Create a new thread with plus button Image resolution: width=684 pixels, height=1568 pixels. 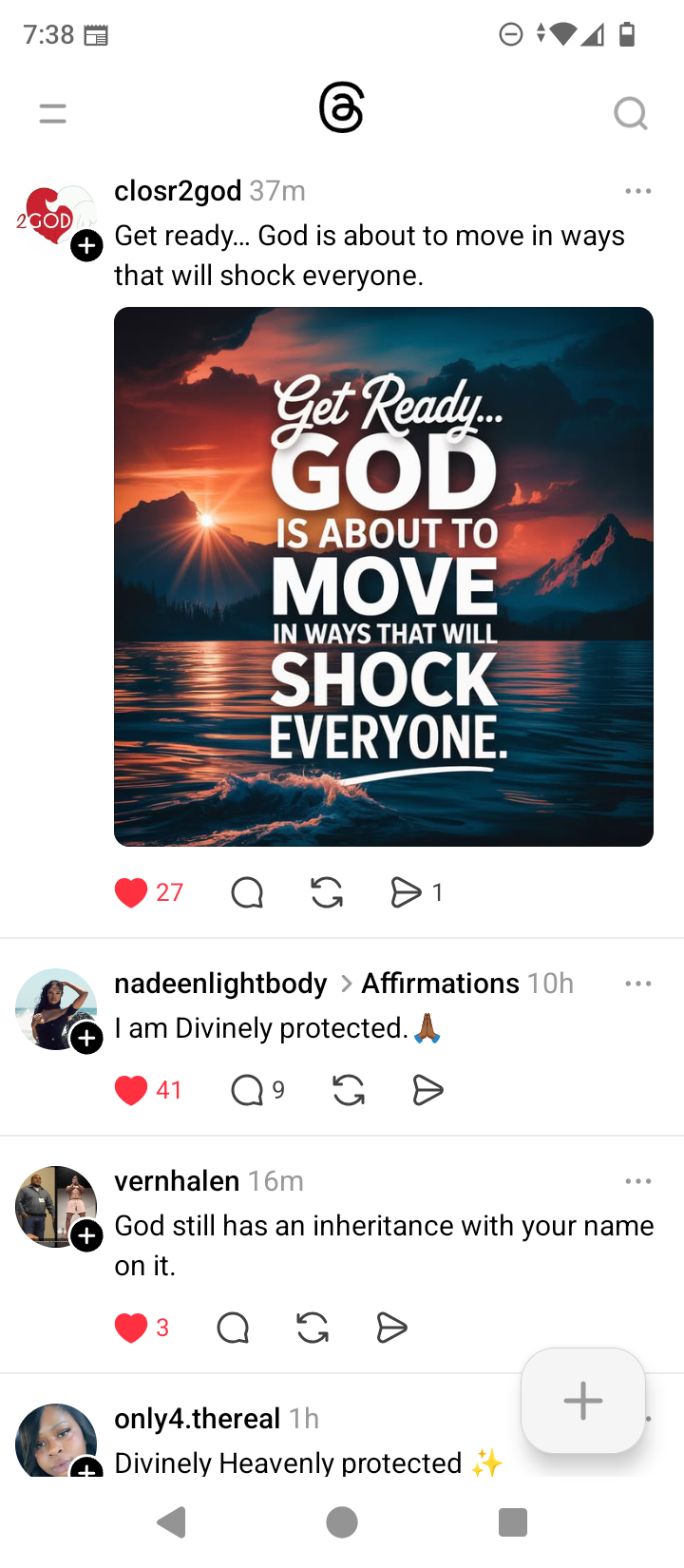coord(583,1401)
